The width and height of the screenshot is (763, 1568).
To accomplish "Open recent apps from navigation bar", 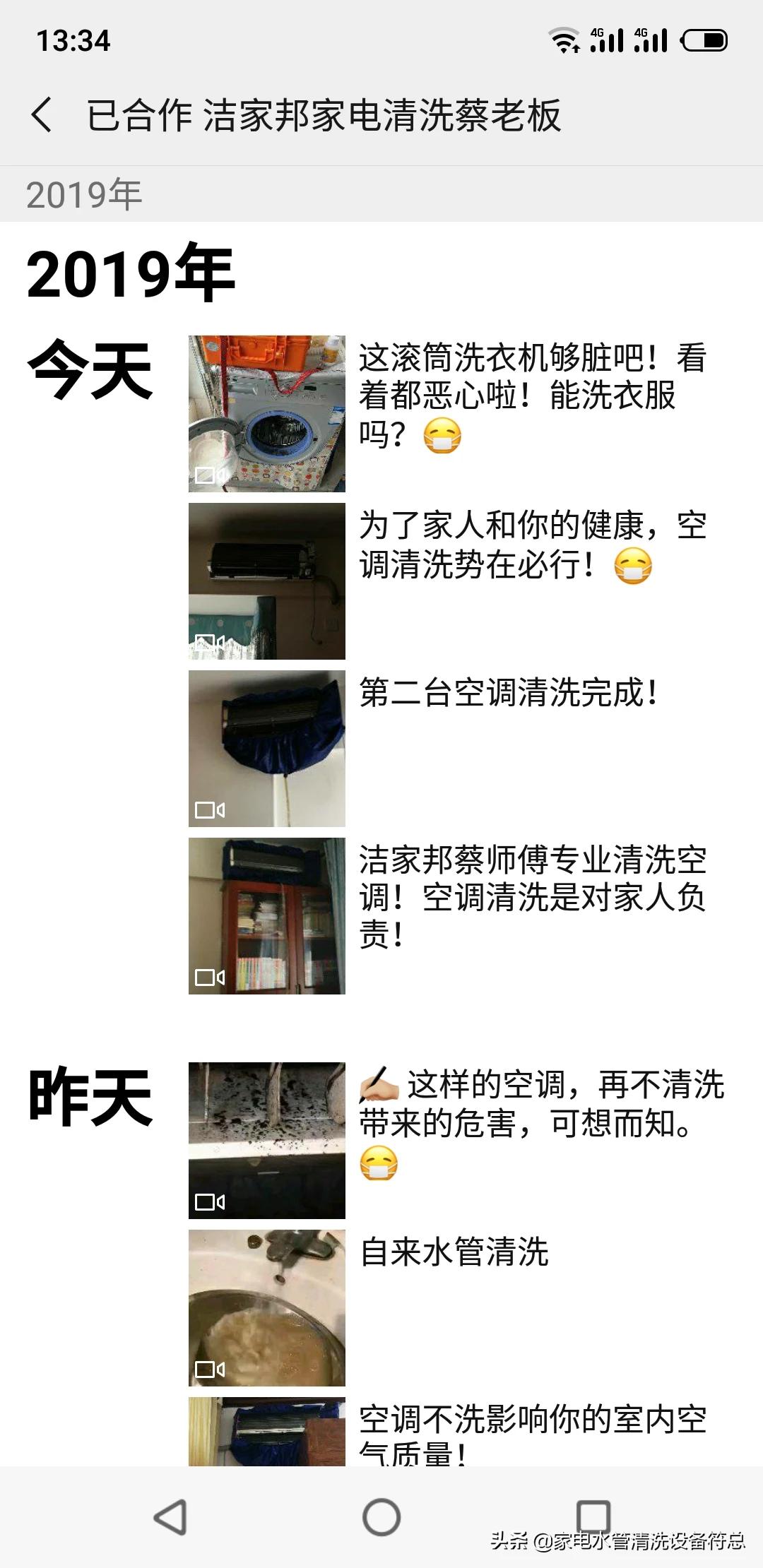I will click(x=593, y=1516).
